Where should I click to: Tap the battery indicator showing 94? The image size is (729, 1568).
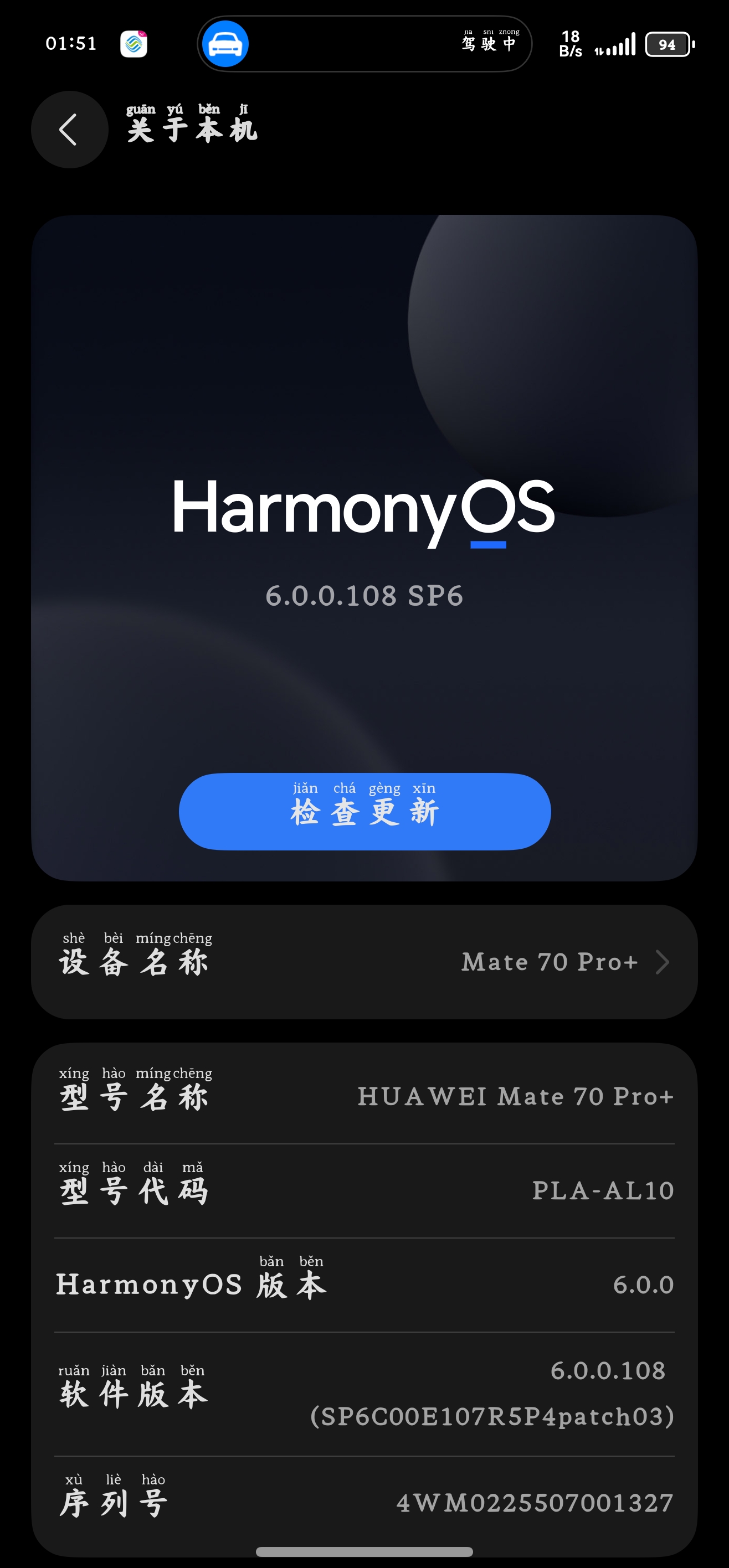click(x=668, y=44)
